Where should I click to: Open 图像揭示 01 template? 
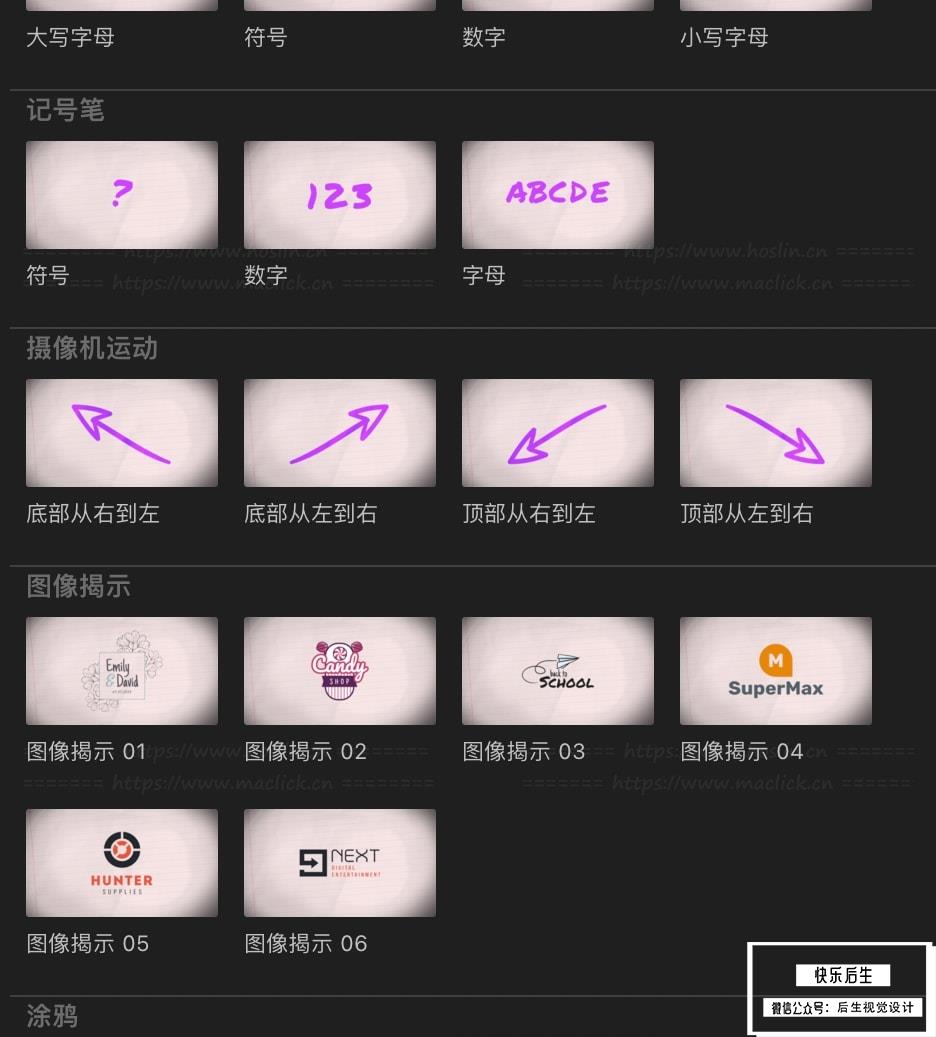[122, 671]
